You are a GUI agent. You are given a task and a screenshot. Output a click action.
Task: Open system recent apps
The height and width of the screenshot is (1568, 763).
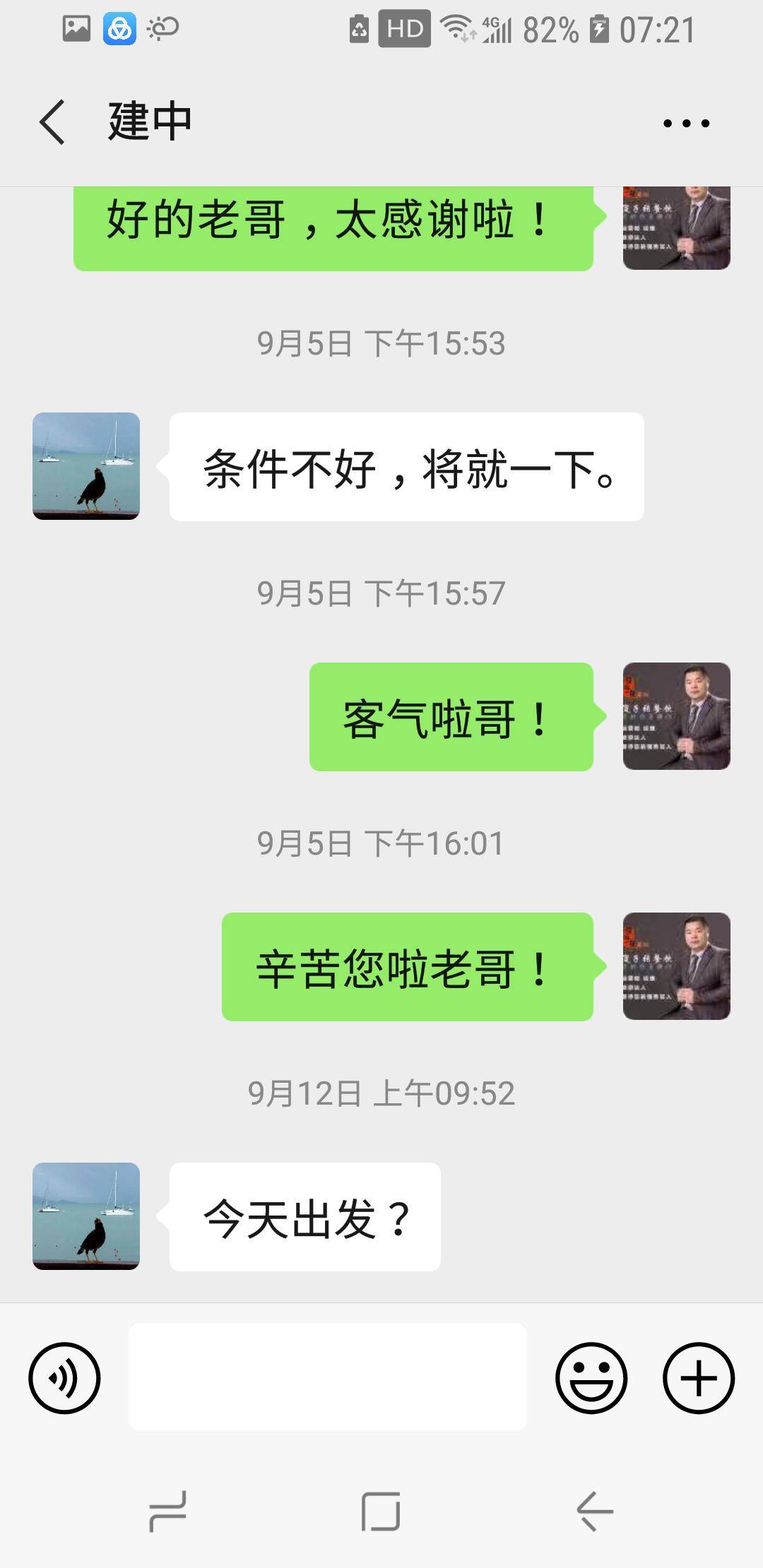pos(168,1511)
